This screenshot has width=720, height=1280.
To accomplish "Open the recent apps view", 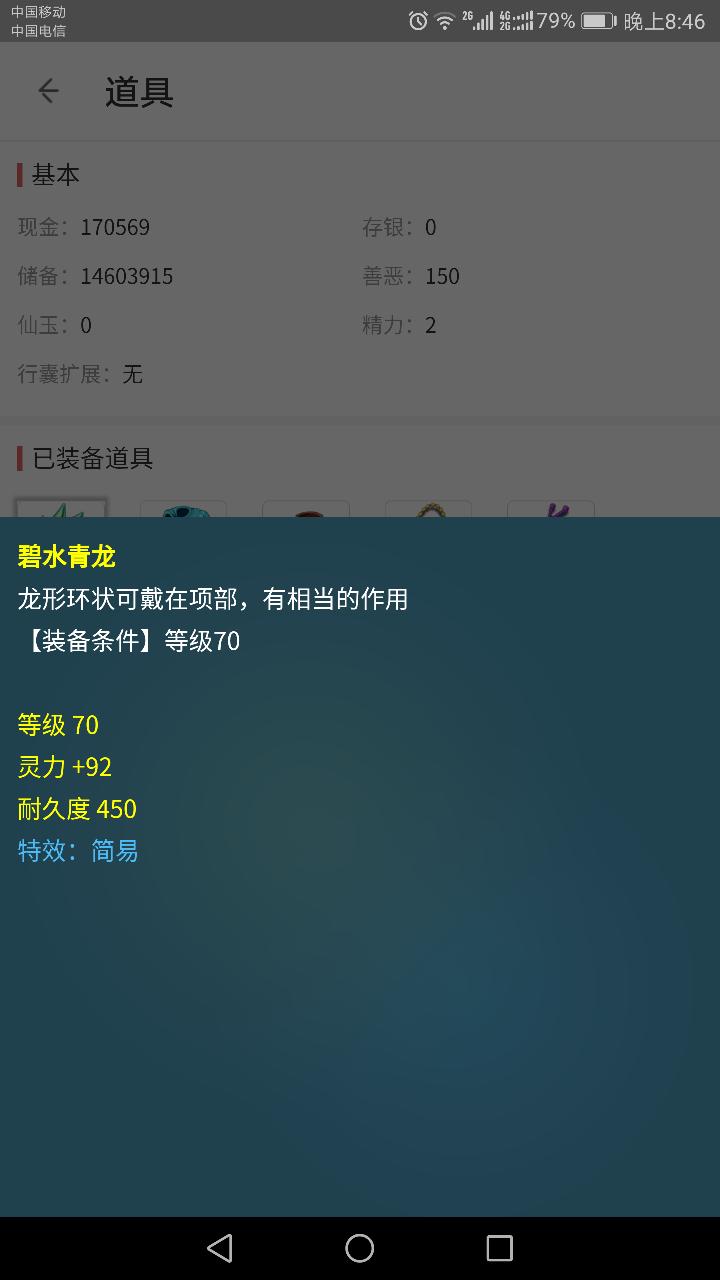I will click(x=499, y=1247).
